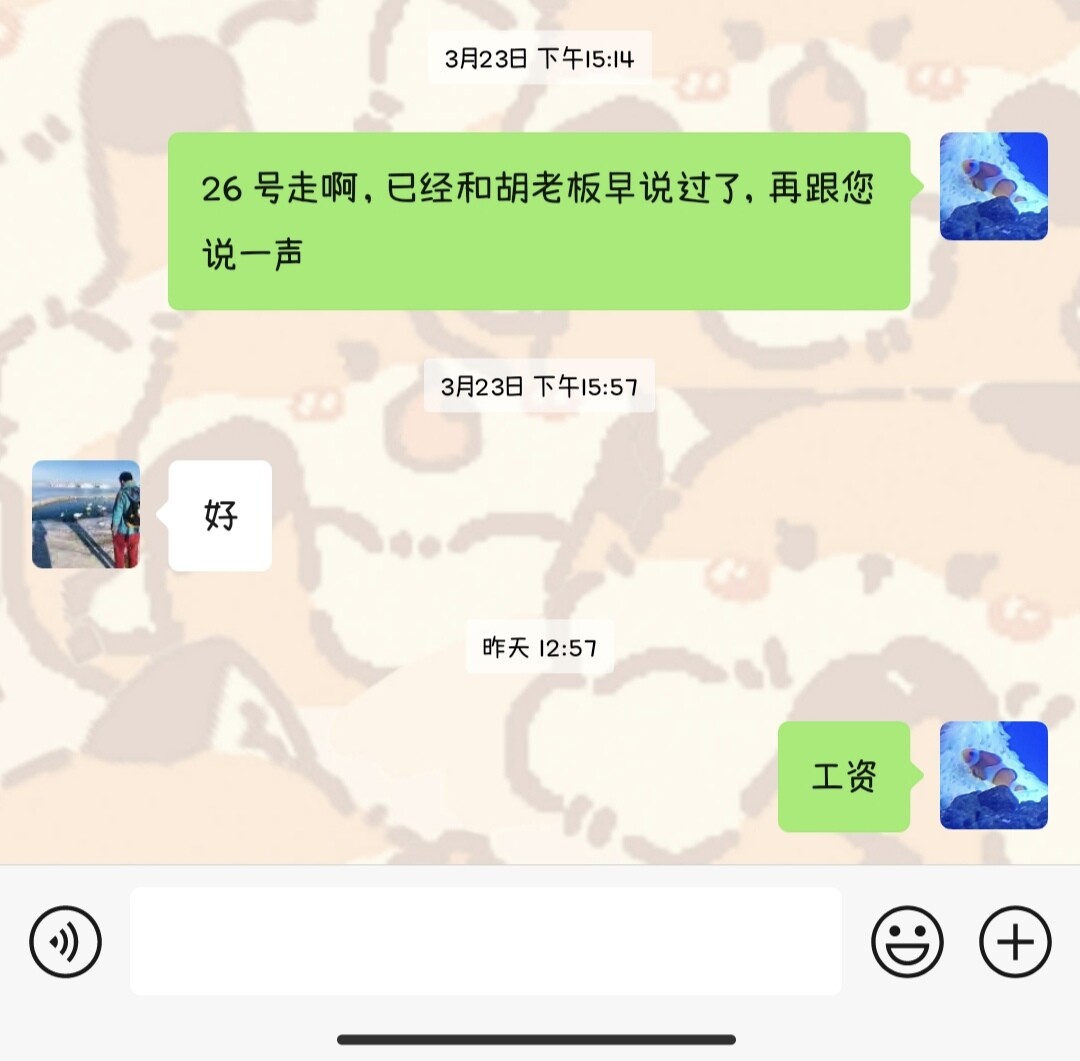Tap my avatar beside the 26号走啊 message
The width and height of the screenshot is (1080, 1061).
[x=993, y=187]
